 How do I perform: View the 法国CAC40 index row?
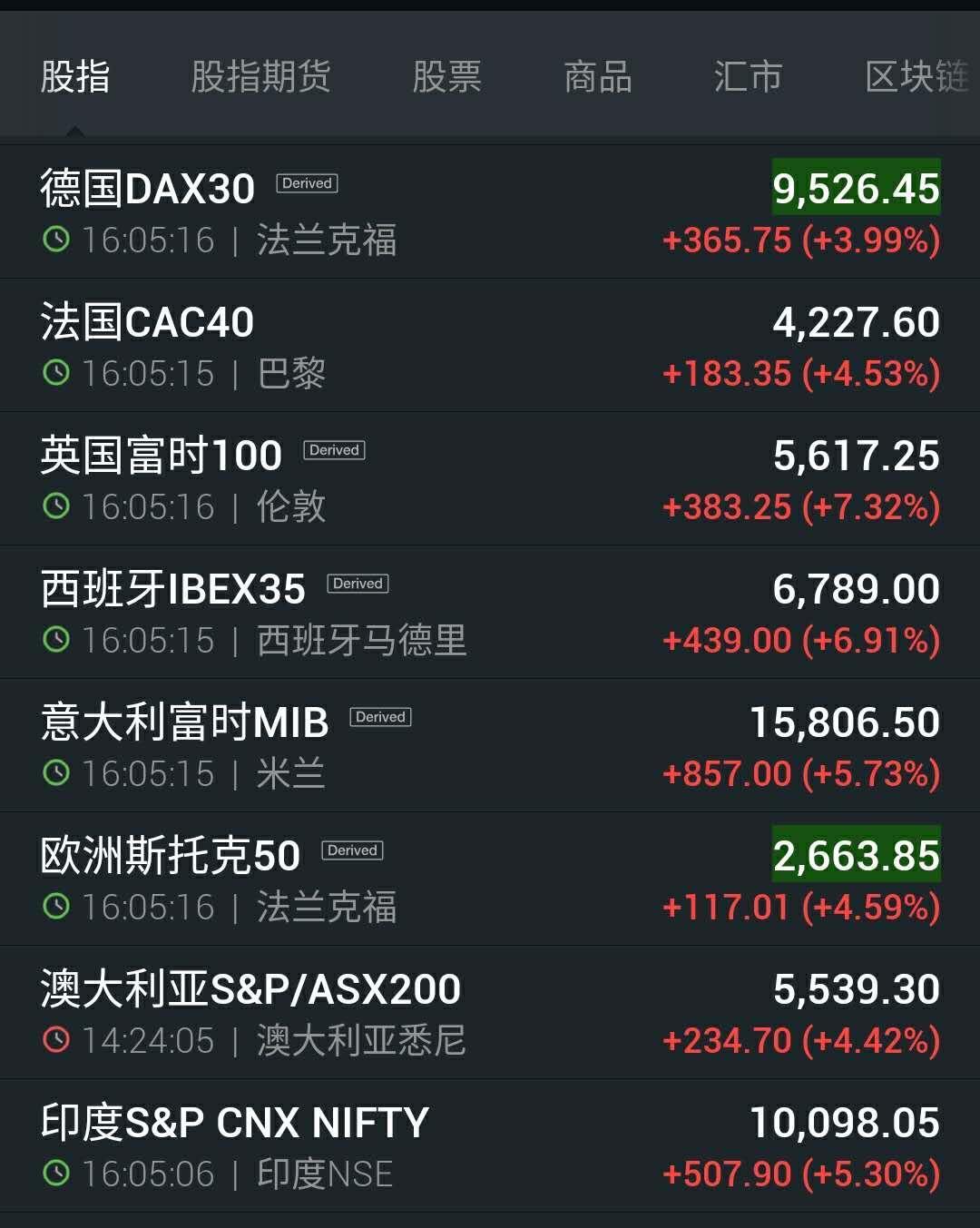pos(490,346)
